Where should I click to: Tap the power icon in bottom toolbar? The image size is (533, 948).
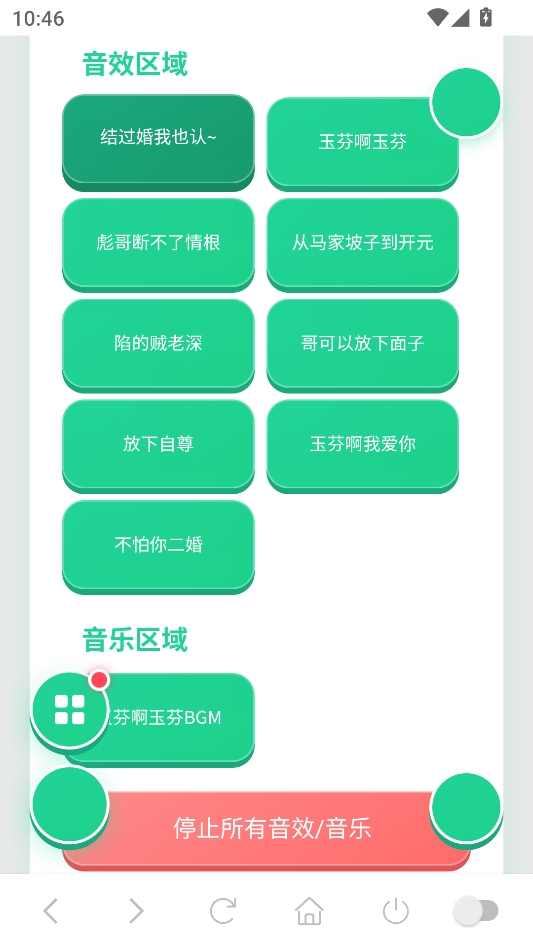click(396, 911)
